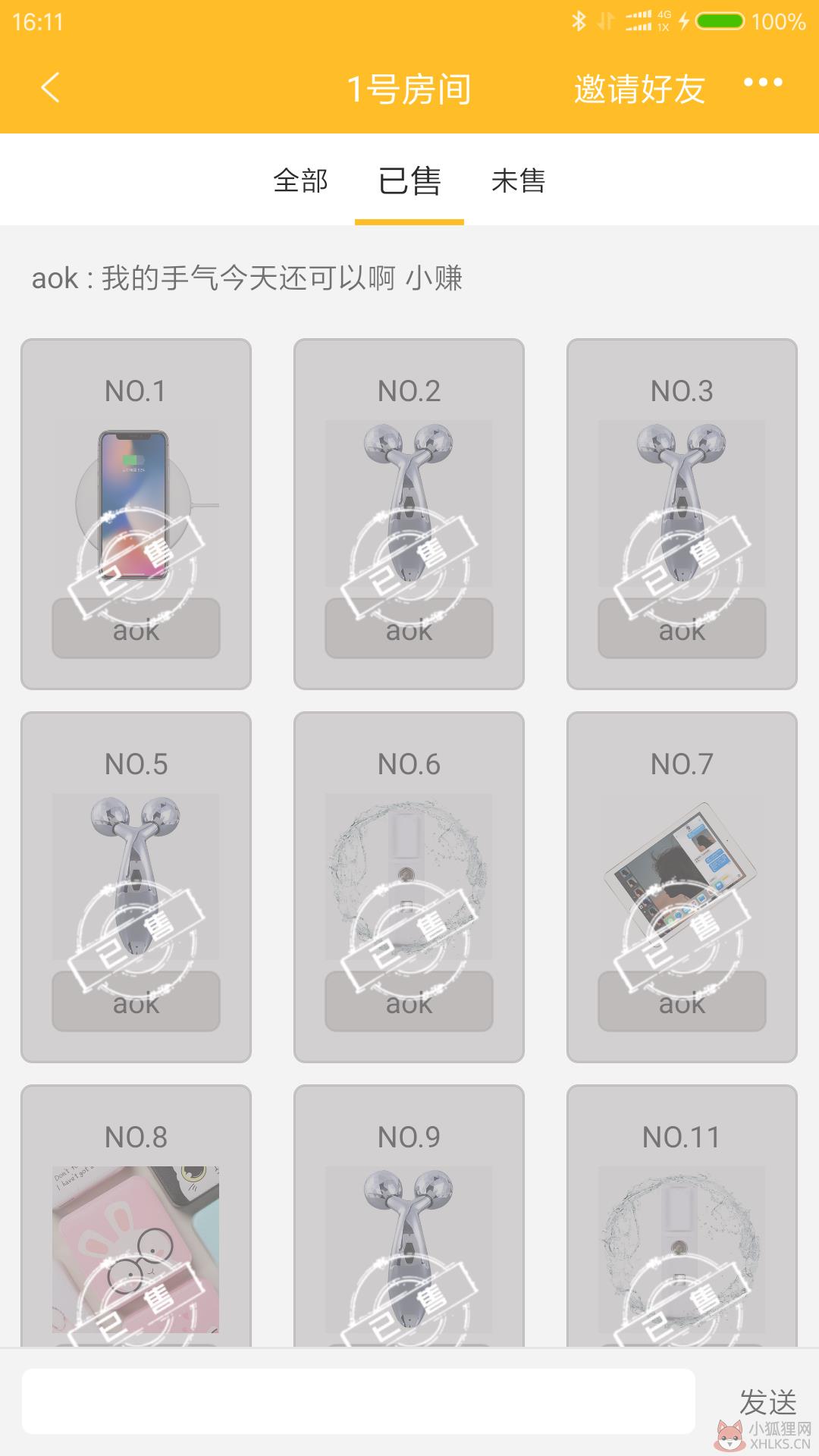This screenshot has width=819, height=1456.
Task: Open the NO.8 item card
Action: click(136, 1216)
